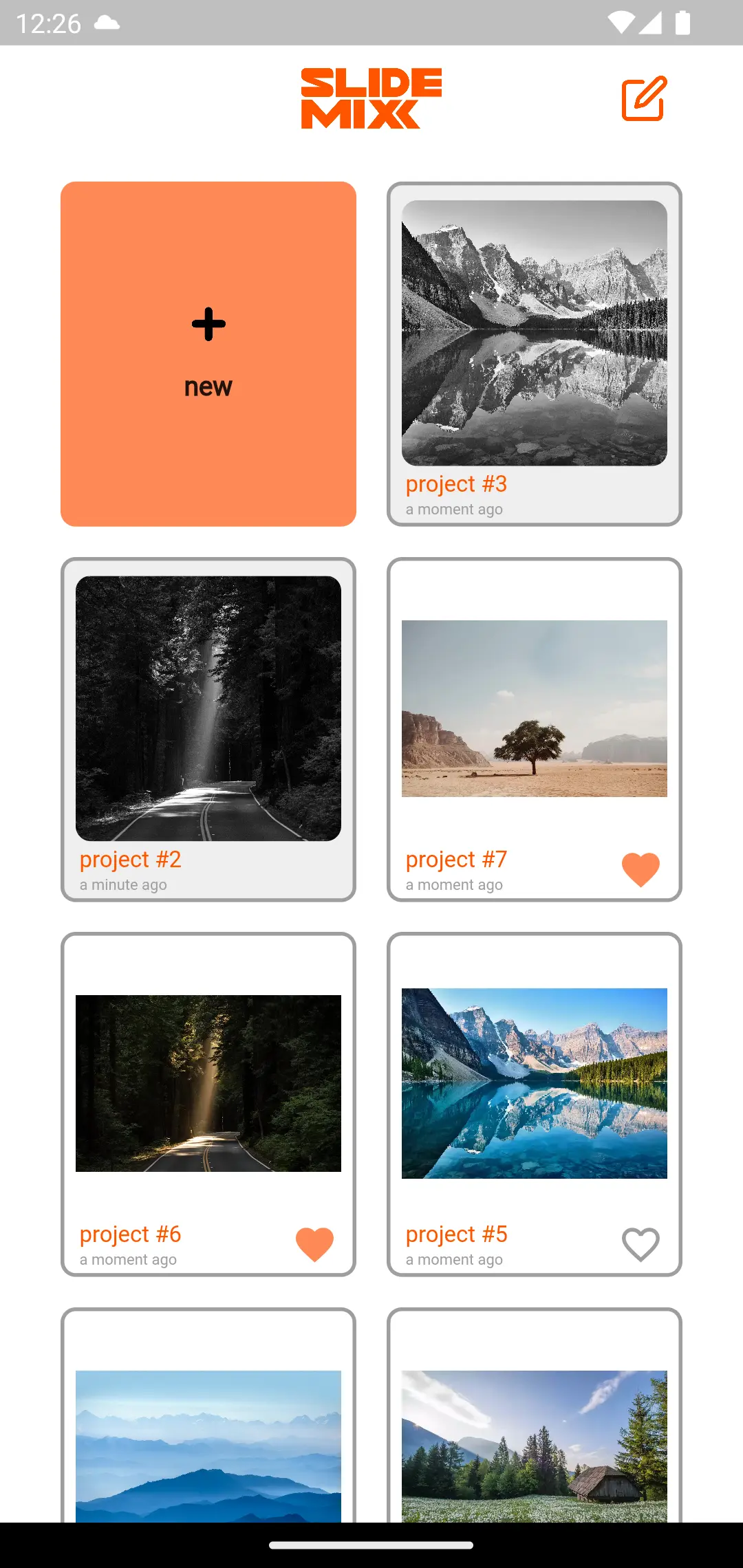Tap the edit icon in the header
The image size is (743, 1568).
click(x=644, y=98)
